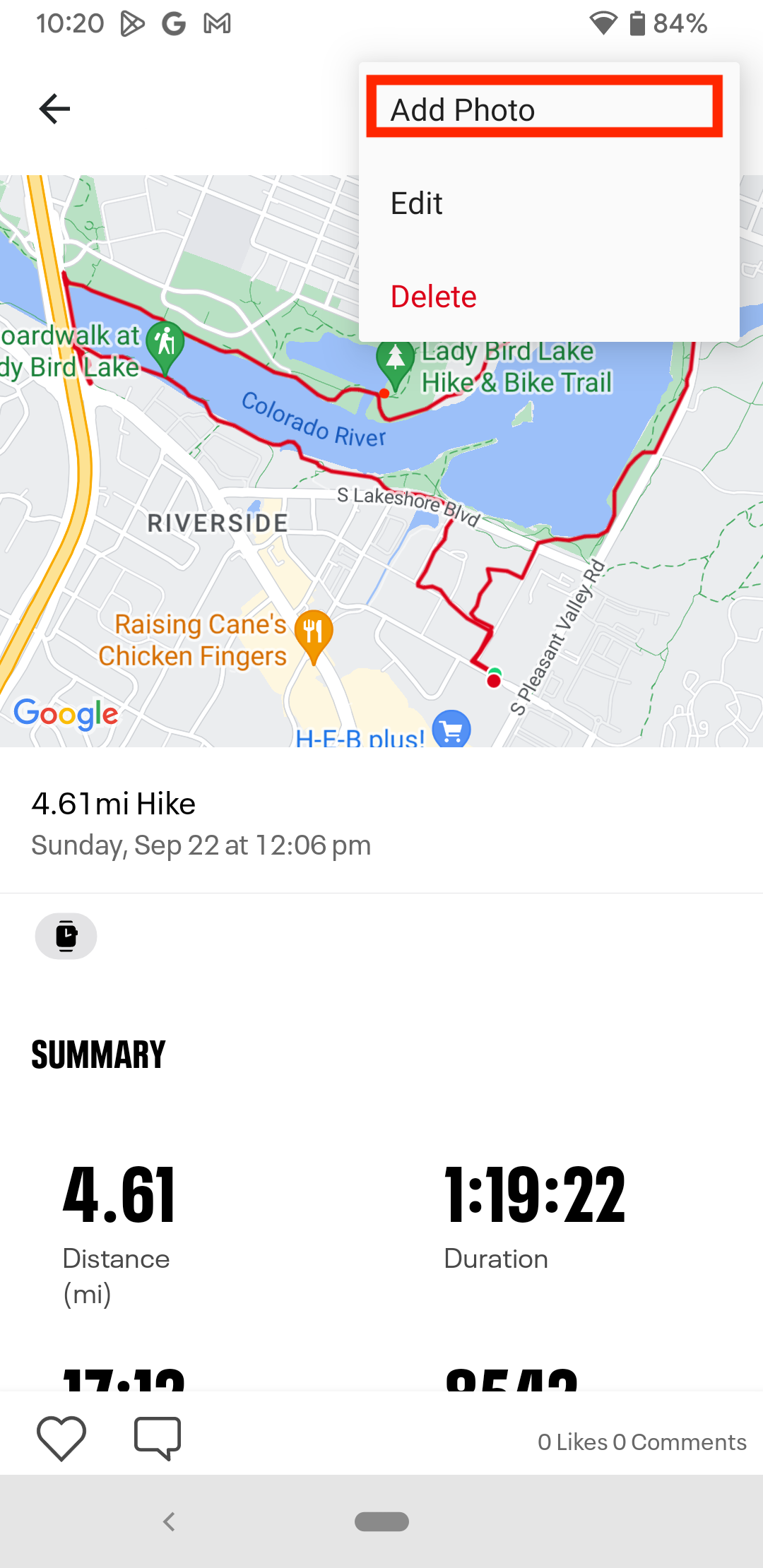Like this hike with the heart icon
Viewport: 763px width, 1568px height.
pyautogui.click(x=61, y=1438)
